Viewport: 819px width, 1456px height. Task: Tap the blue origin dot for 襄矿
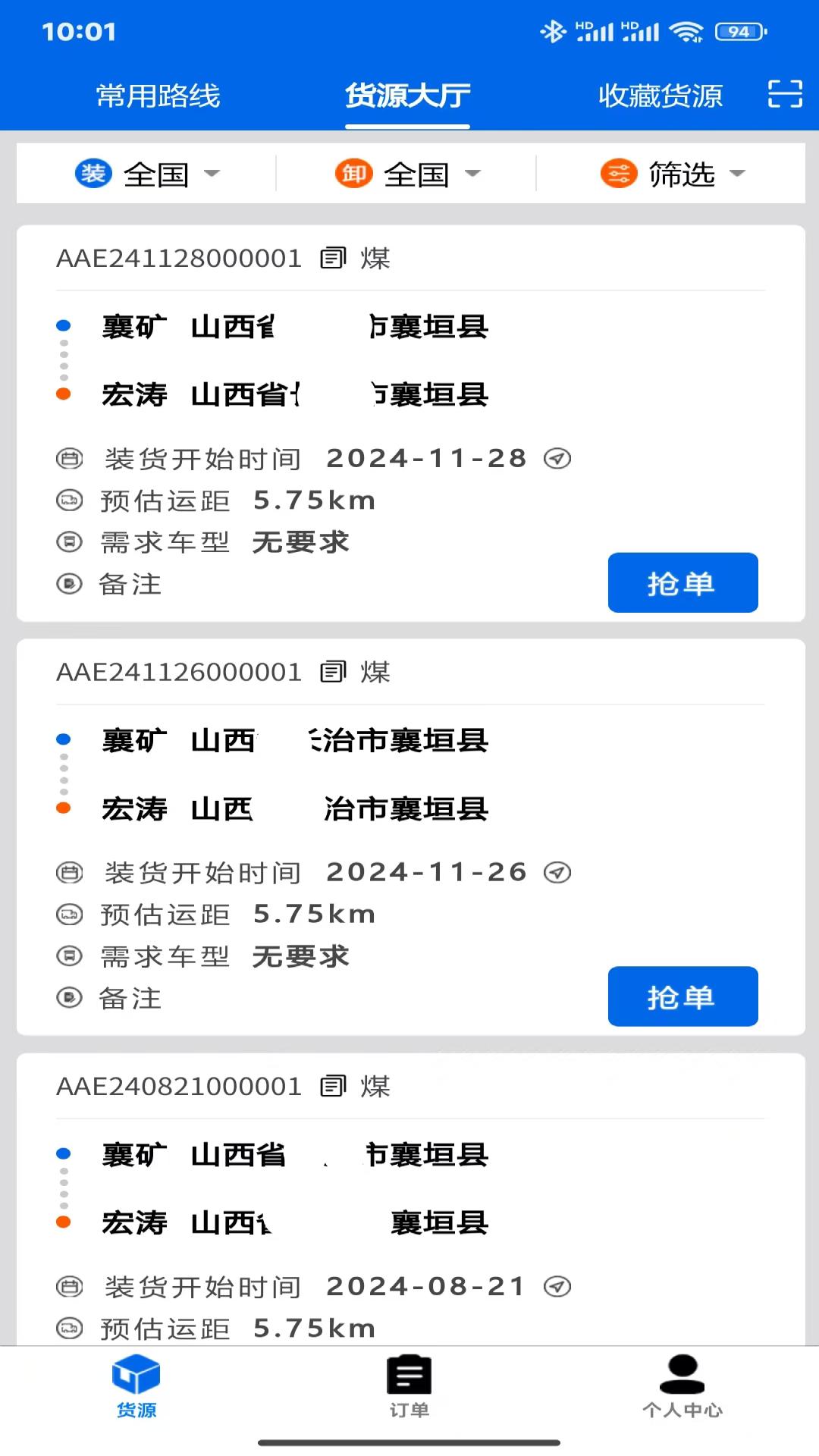coord(64,326)
